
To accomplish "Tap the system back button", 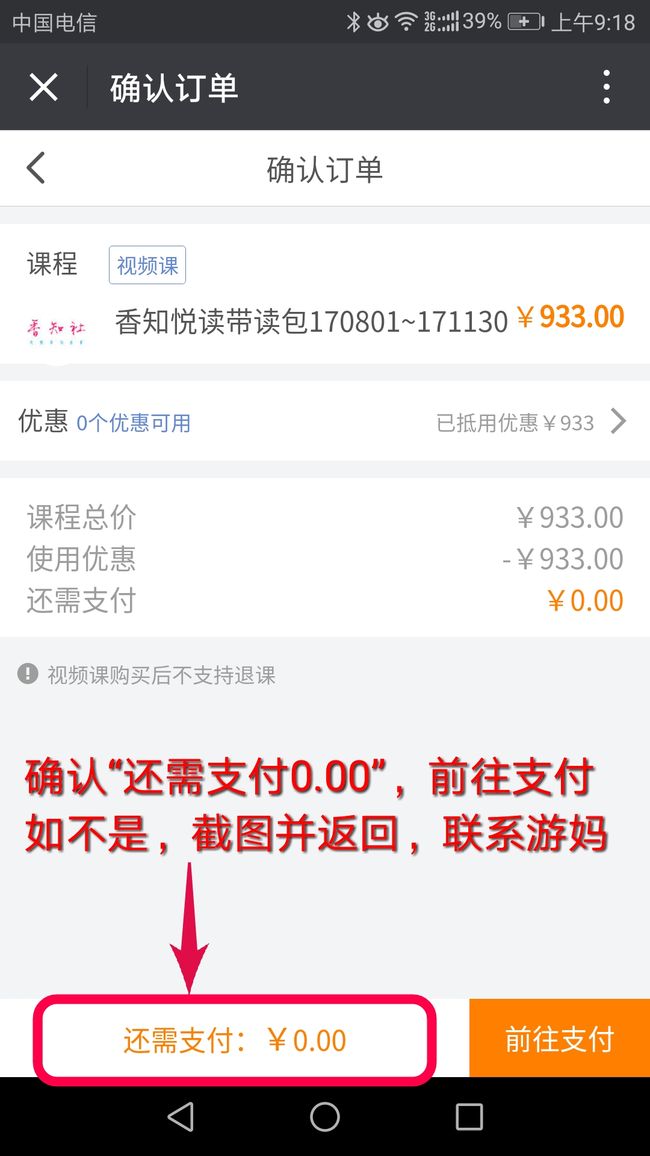I will [181, 1116].
